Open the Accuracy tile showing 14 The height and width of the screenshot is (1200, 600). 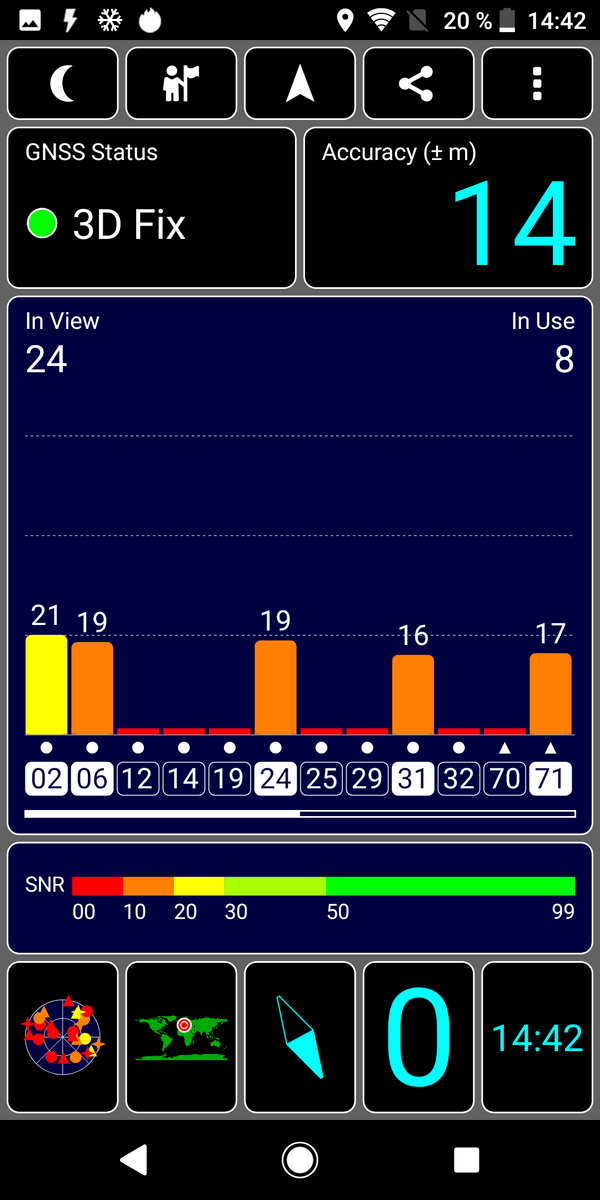tap(448, 208)
